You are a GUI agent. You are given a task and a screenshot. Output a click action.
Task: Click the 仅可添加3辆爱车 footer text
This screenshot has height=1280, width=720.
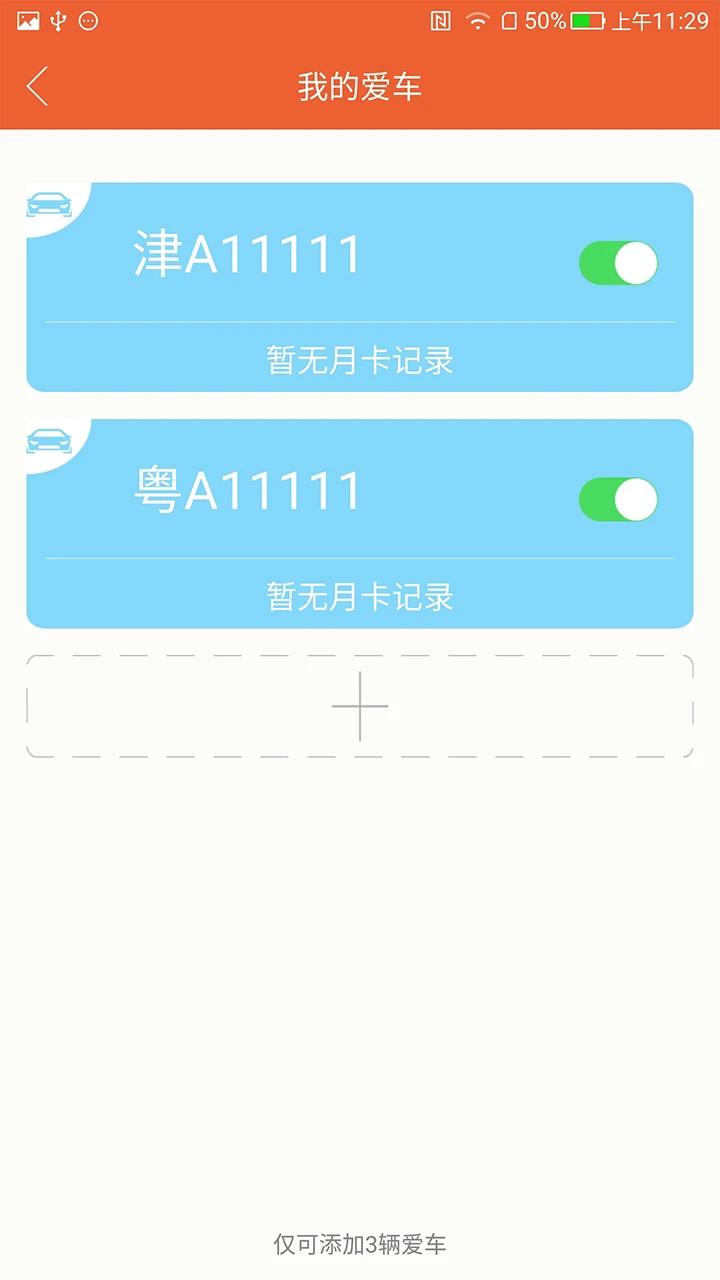[x=359, y=1245]
